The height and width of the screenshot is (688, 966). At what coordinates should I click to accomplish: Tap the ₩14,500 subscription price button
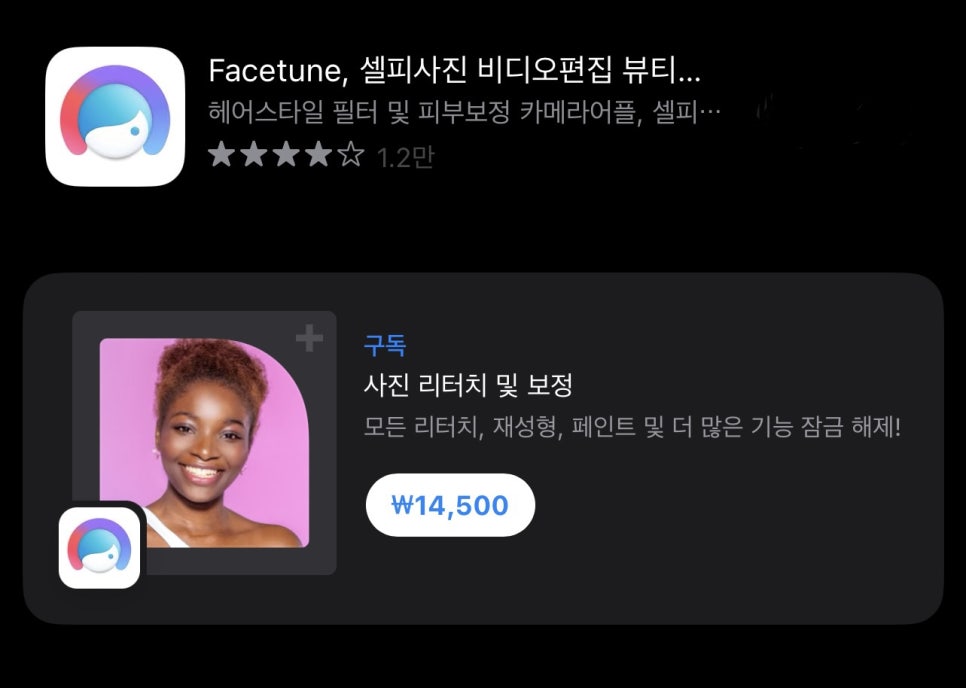click(x=450, y=505)
